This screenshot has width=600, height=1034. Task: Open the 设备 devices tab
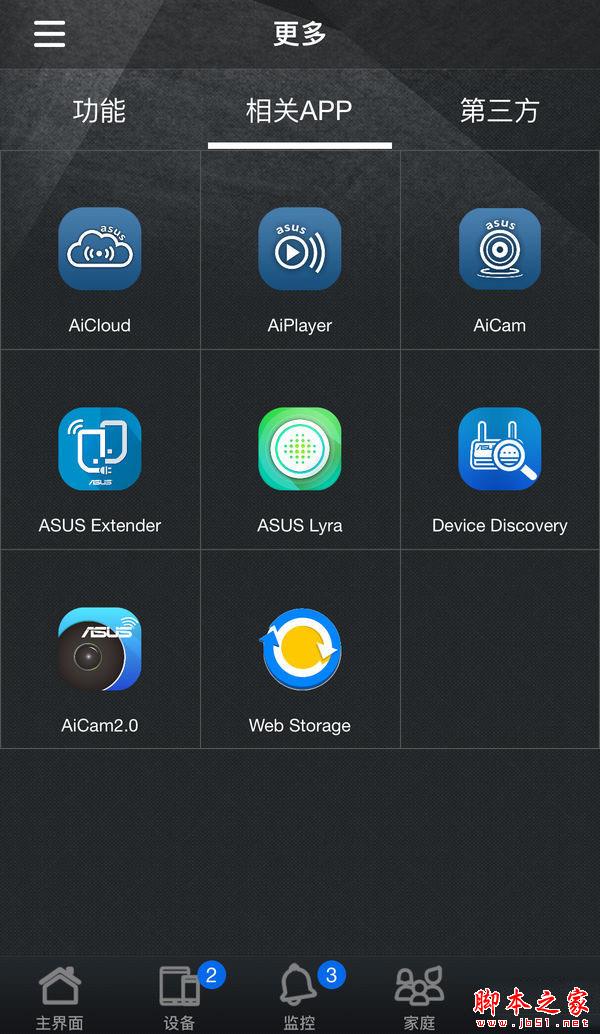pos(180,997)
